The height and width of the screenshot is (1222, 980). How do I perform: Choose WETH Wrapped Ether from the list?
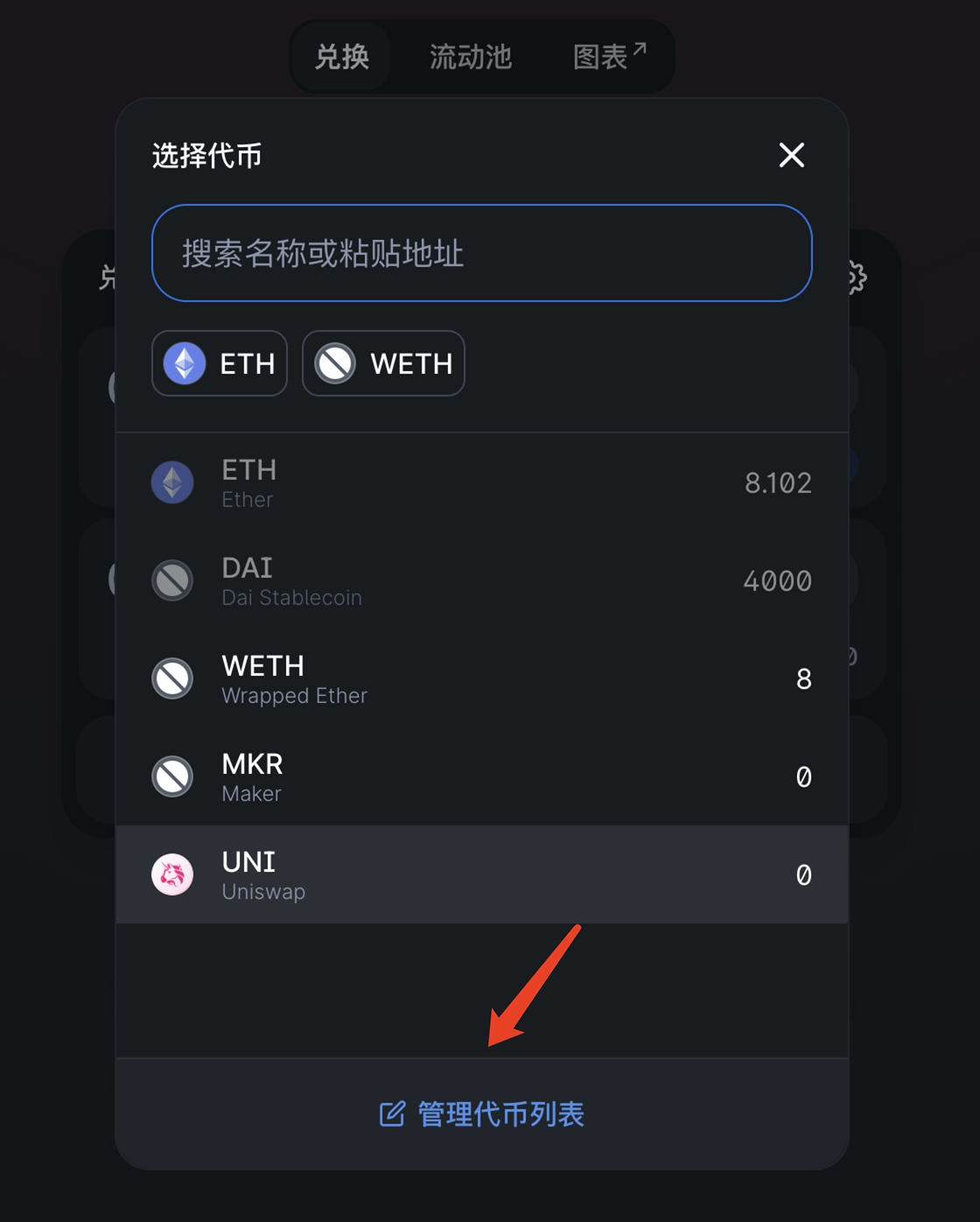tap(481, 679)
